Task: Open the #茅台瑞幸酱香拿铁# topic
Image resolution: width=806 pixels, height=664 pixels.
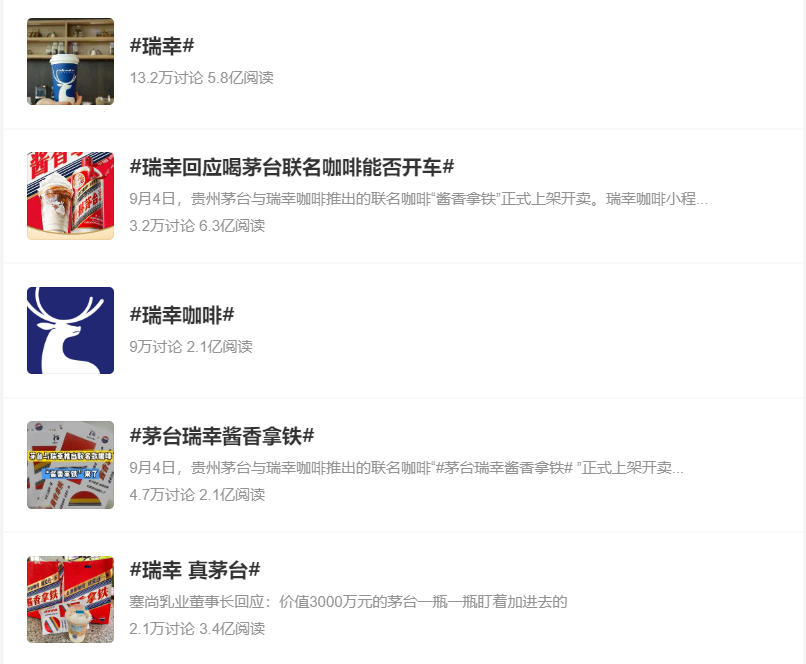Action: [222, 436]
